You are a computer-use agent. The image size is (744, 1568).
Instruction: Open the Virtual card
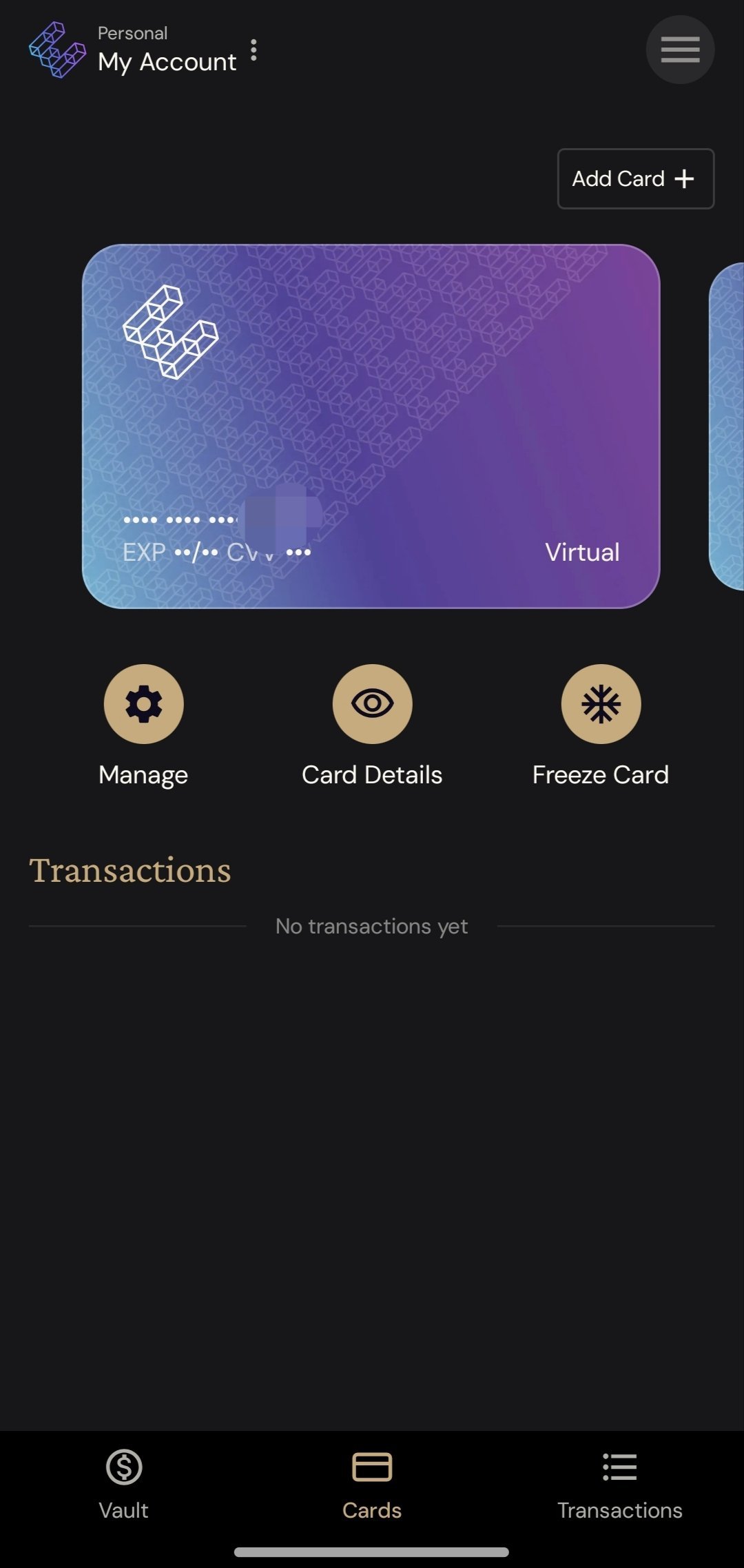371,426
